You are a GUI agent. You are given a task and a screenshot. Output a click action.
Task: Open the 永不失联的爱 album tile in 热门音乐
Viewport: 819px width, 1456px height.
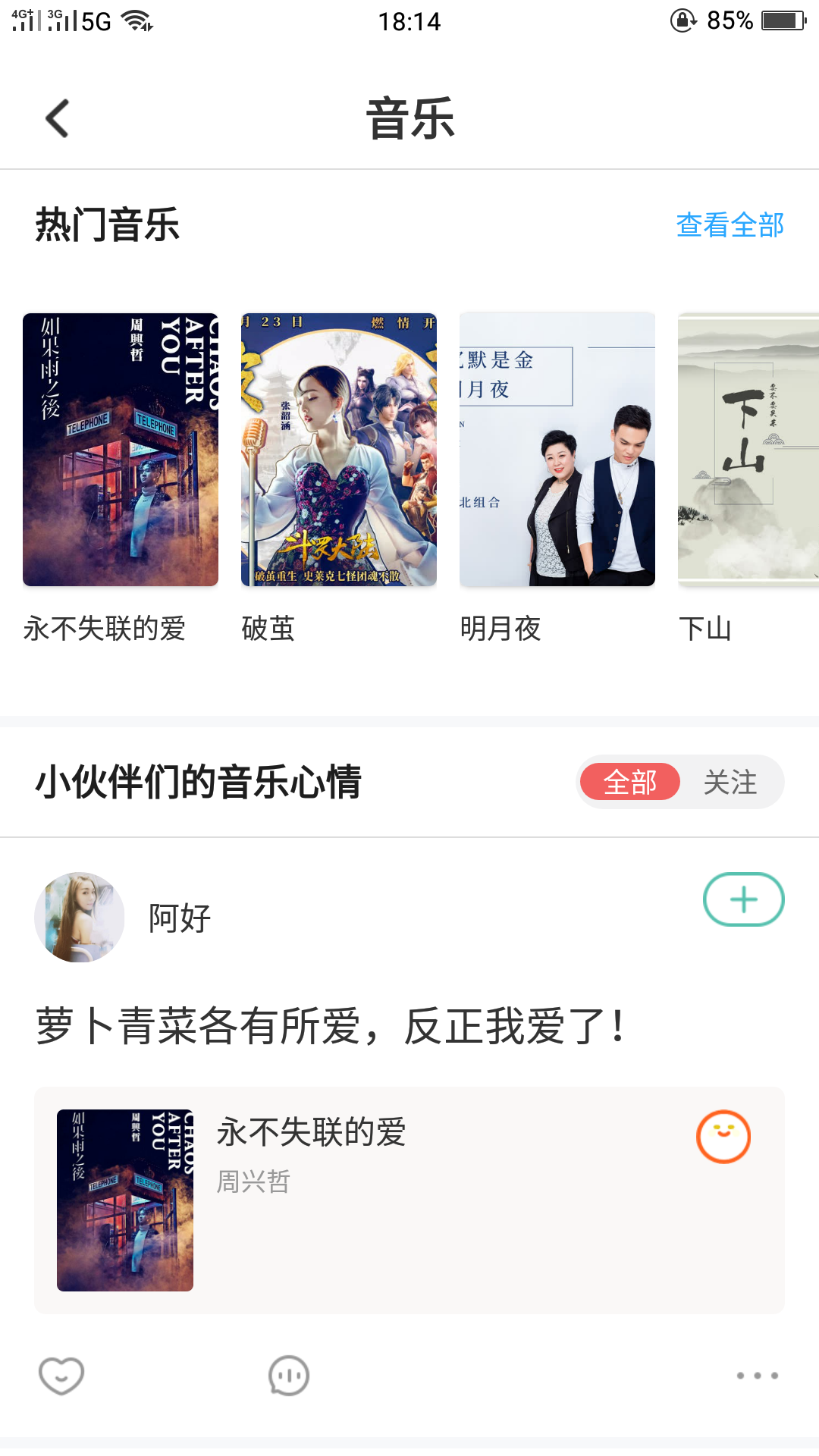click(x=121, y=450)
